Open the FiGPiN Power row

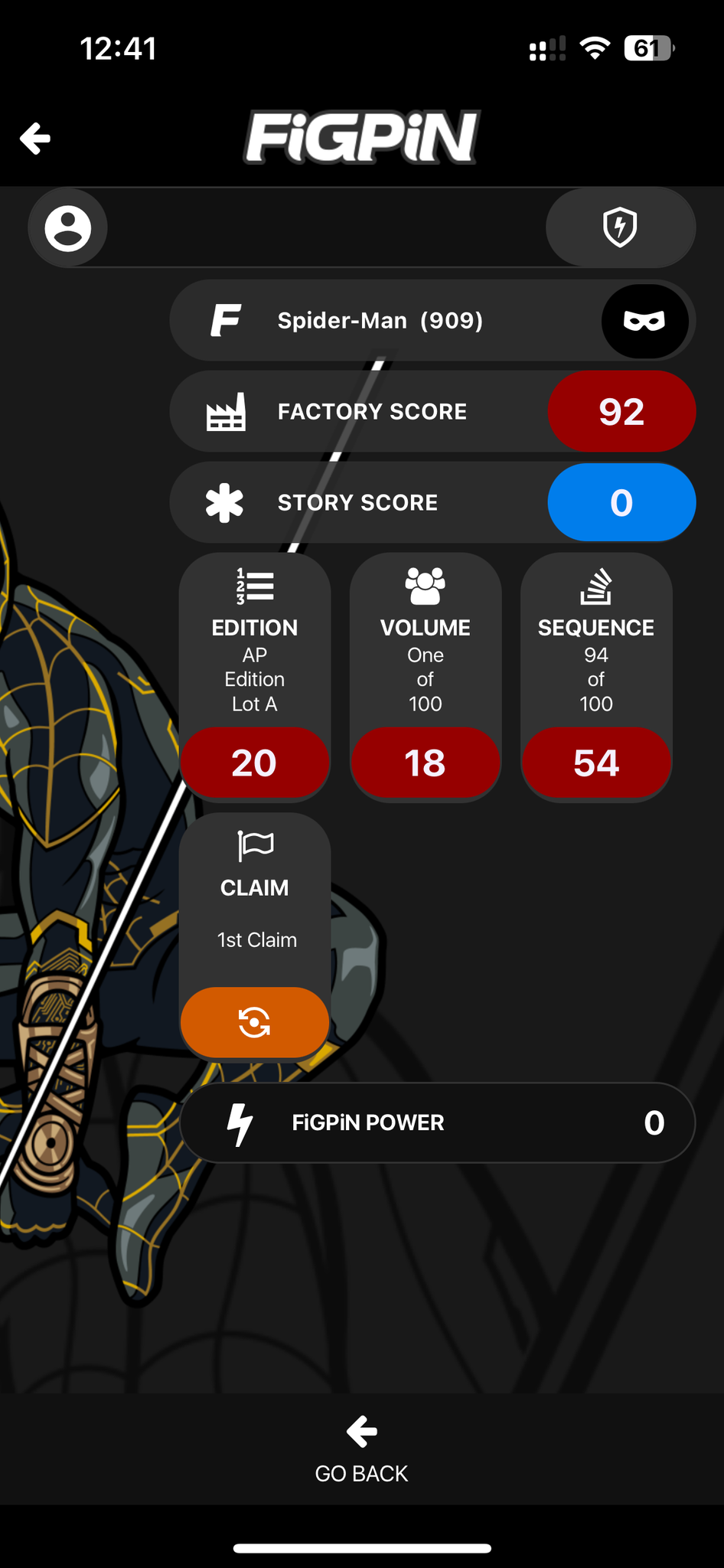point(437,1122)
